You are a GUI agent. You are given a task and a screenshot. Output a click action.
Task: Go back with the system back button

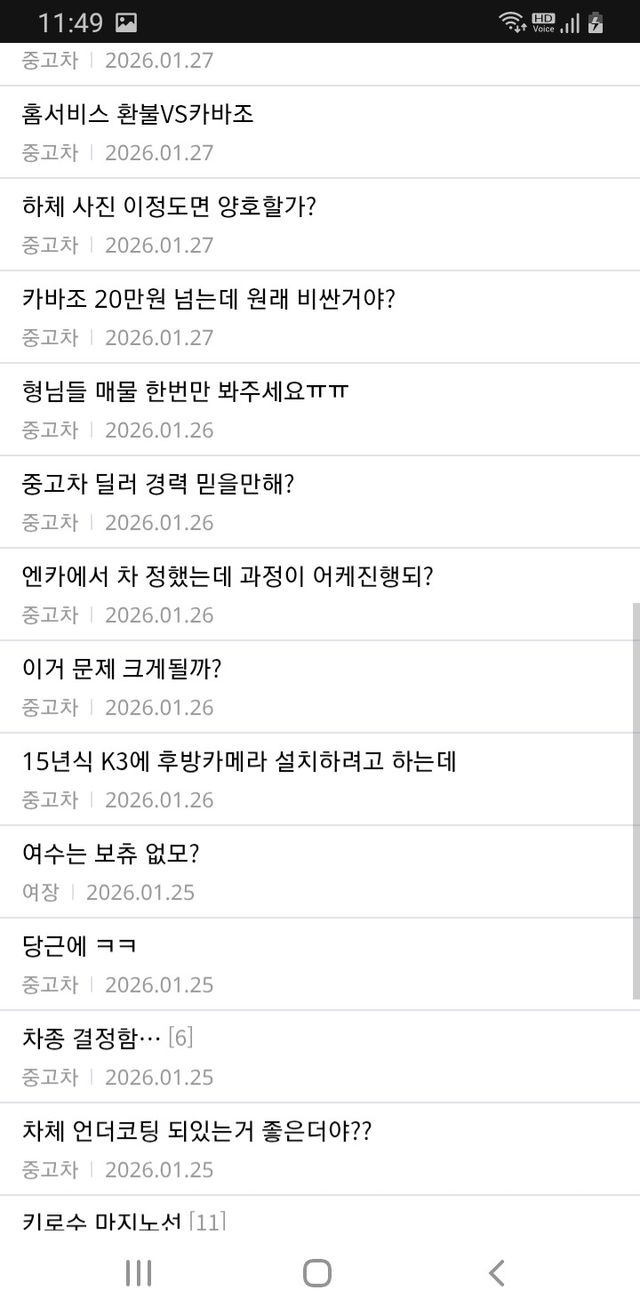(497, 1273)
